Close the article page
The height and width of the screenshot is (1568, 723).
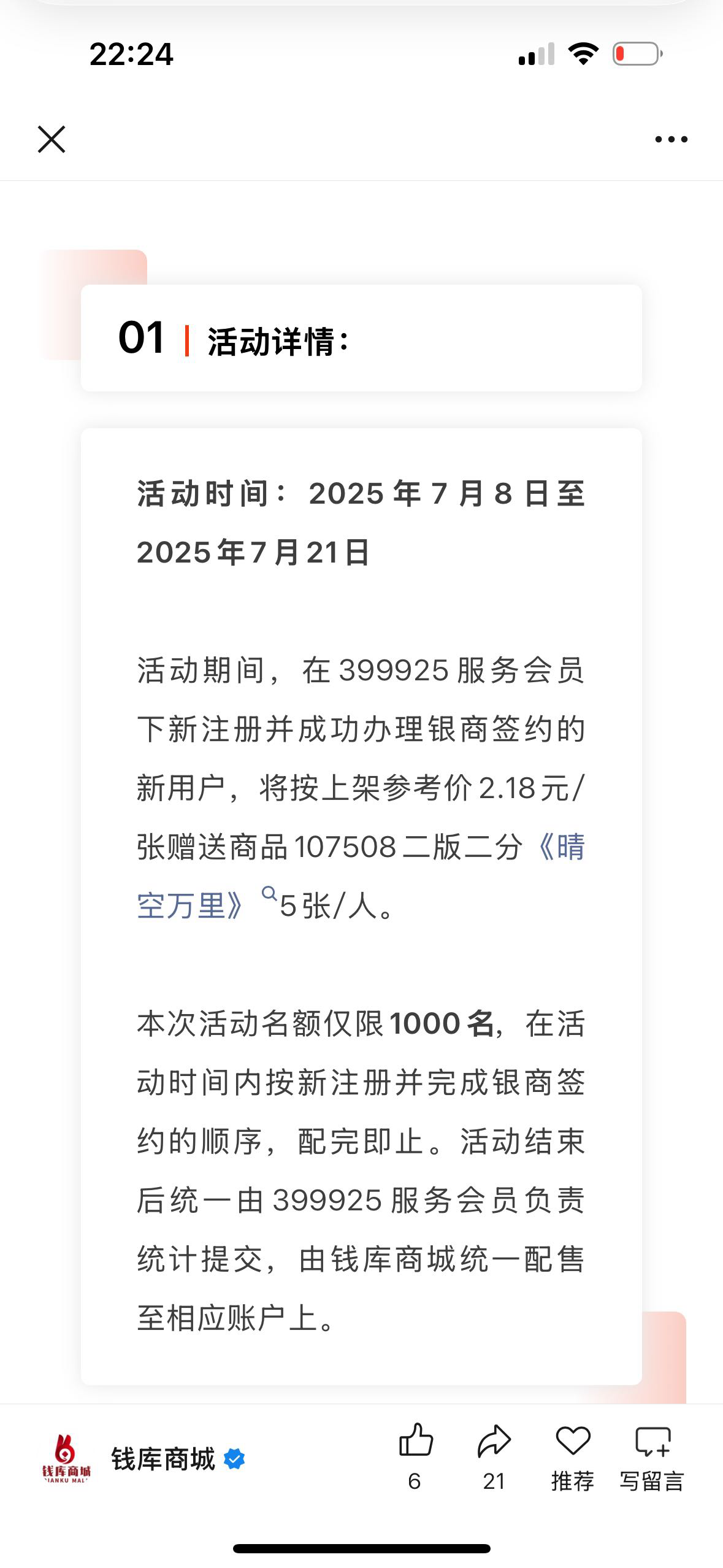pos(52,139)
